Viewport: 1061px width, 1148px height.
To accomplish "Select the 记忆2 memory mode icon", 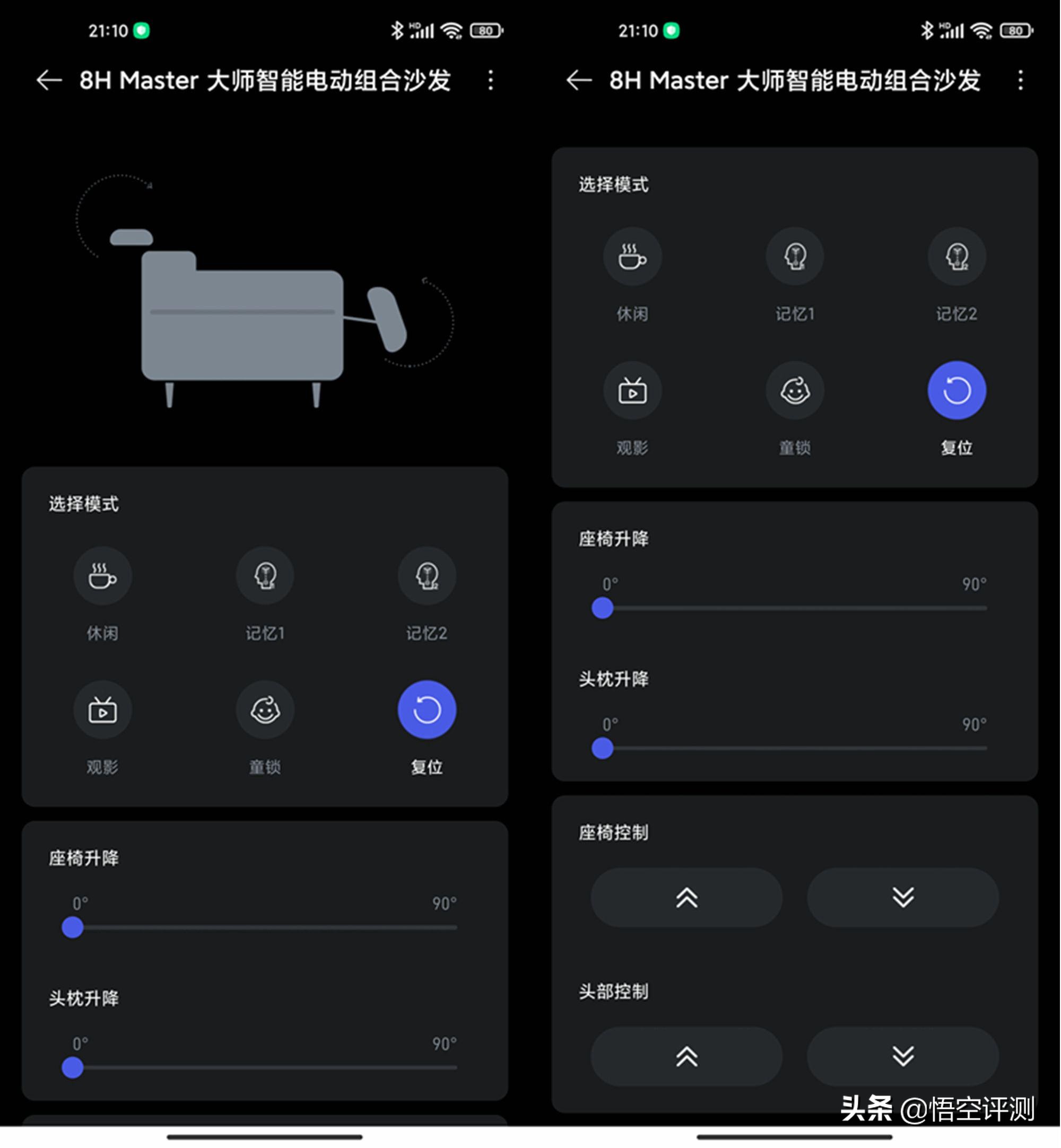I will pos(426,576).
